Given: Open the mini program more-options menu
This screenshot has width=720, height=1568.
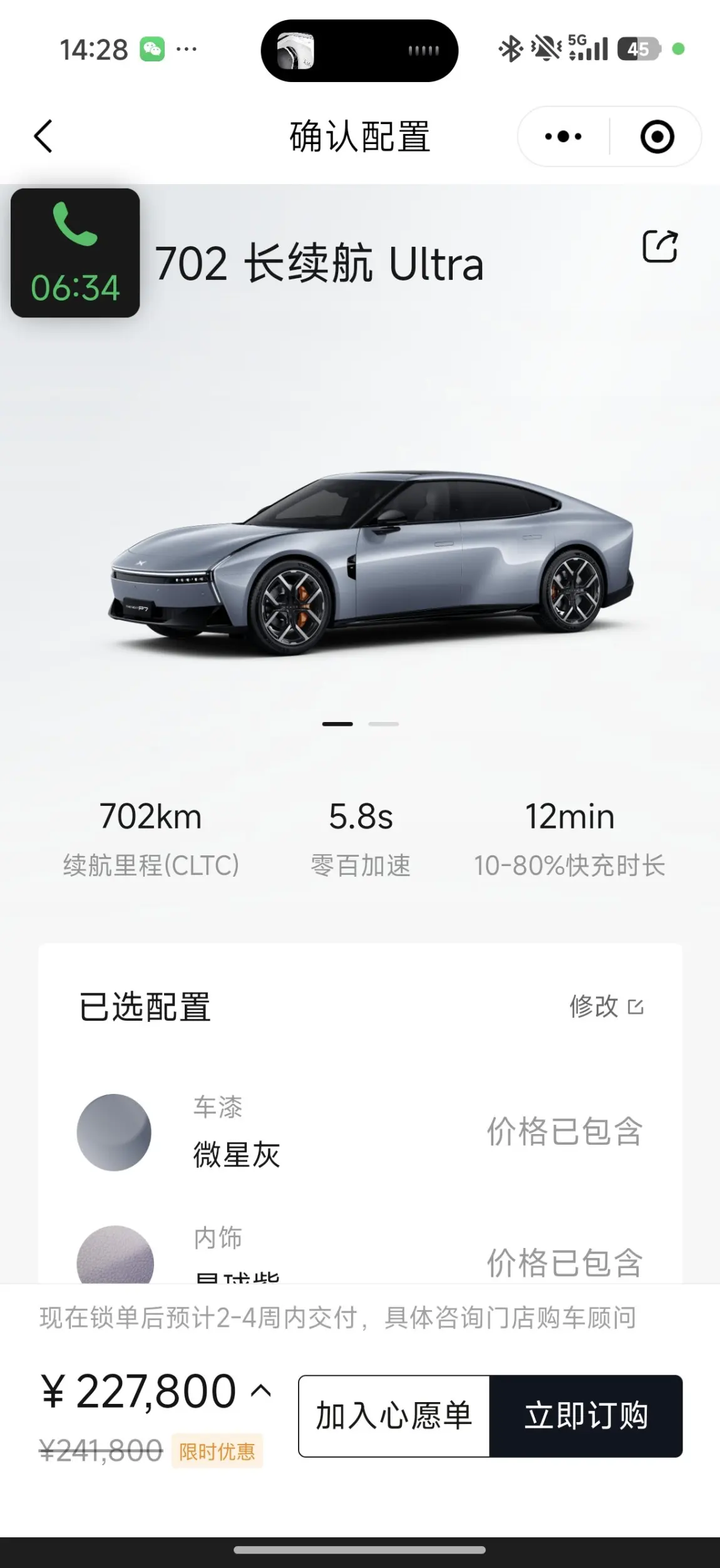Looking at the screenshot, I should pos(563,137).
